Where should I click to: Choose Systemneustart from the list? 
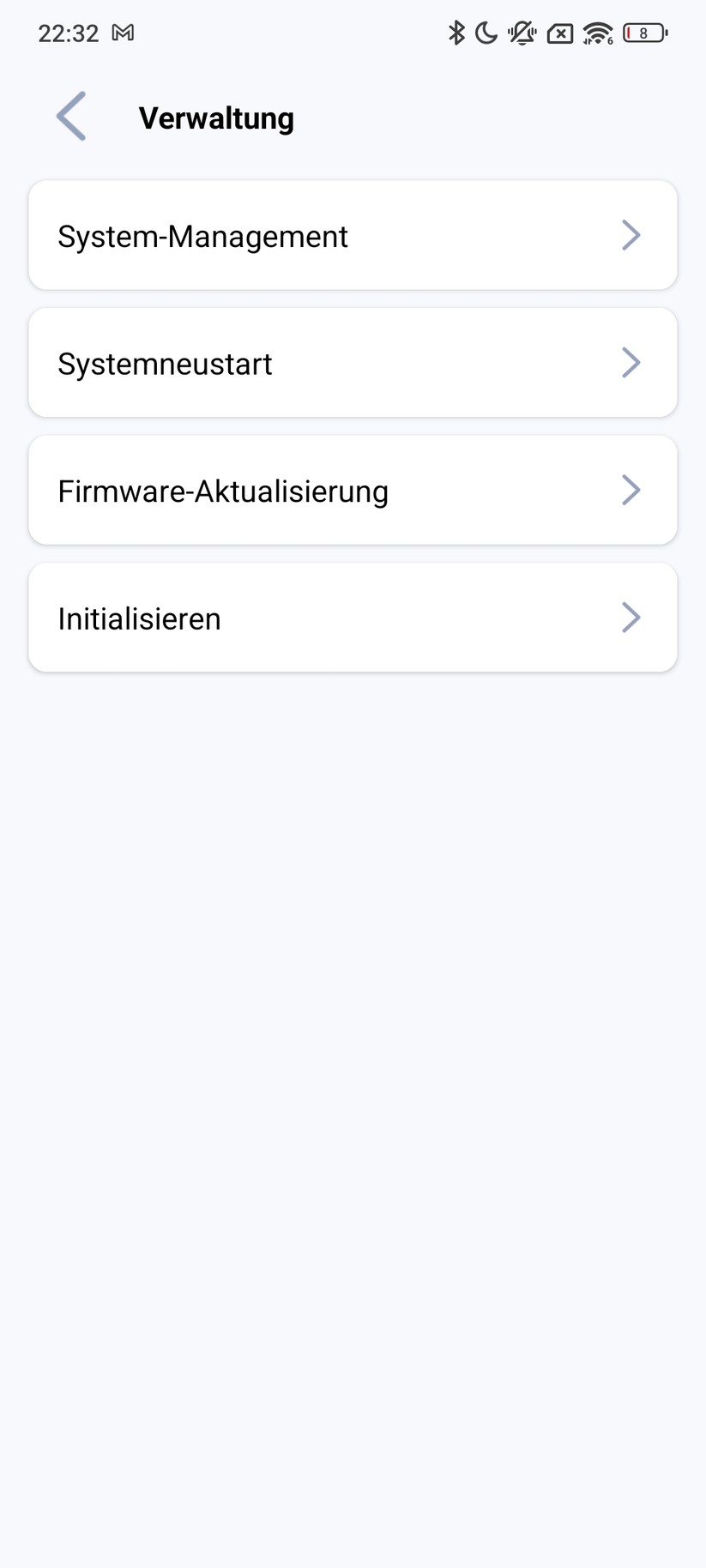pyautogui.click(x=165, y=362)
